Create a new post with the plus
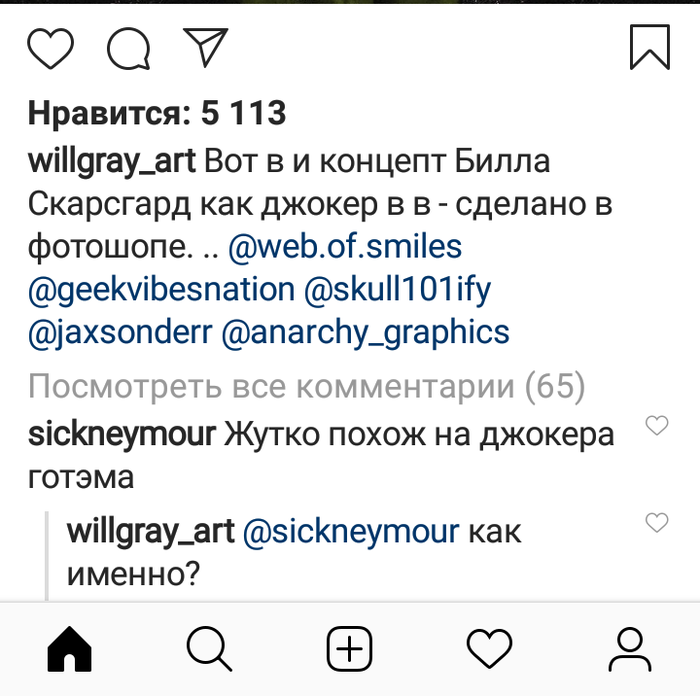700x696 pixels. tap(350, 650)
